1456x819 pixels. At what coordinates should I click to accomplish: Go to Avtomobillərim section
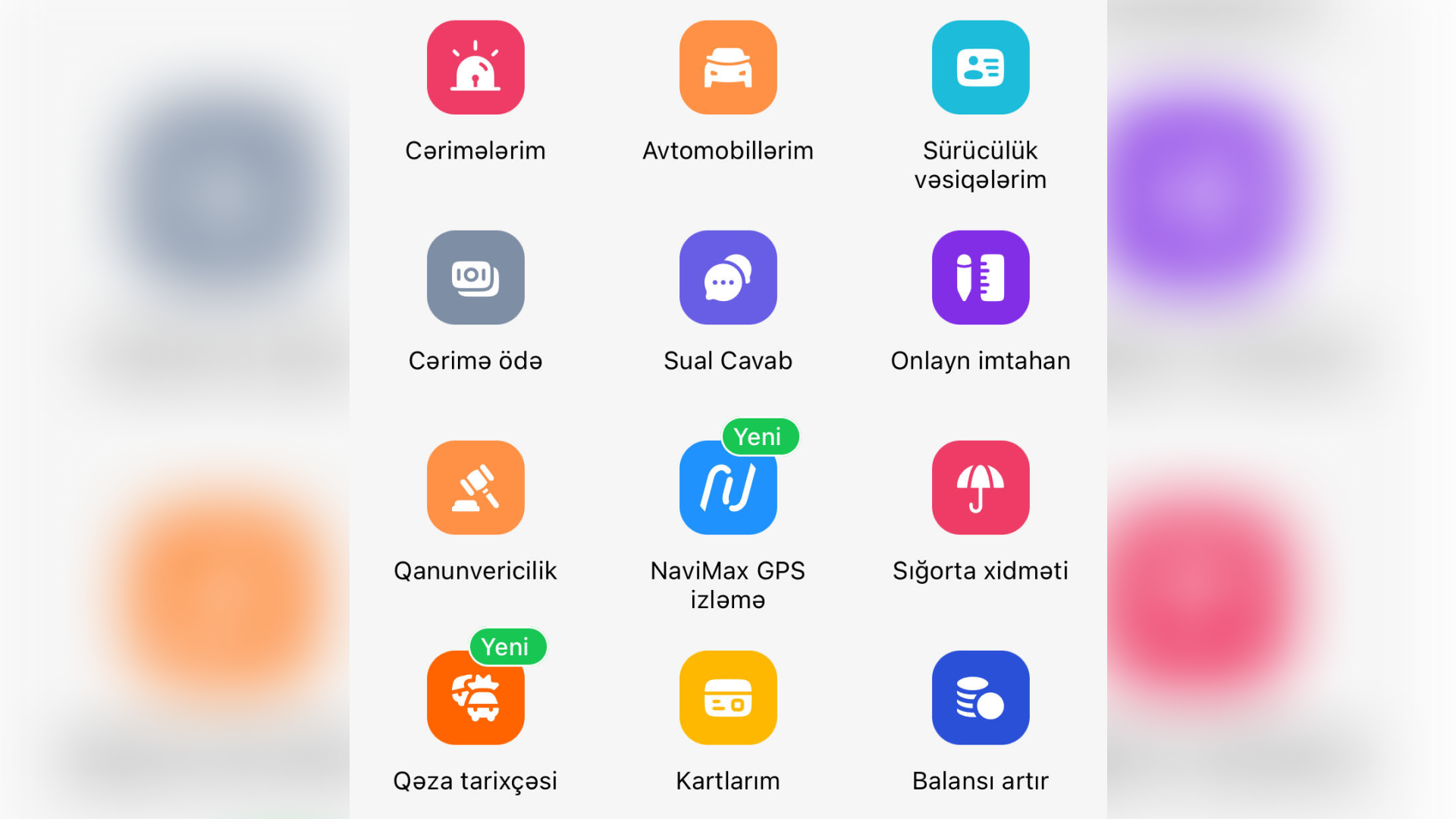[728, 68]
